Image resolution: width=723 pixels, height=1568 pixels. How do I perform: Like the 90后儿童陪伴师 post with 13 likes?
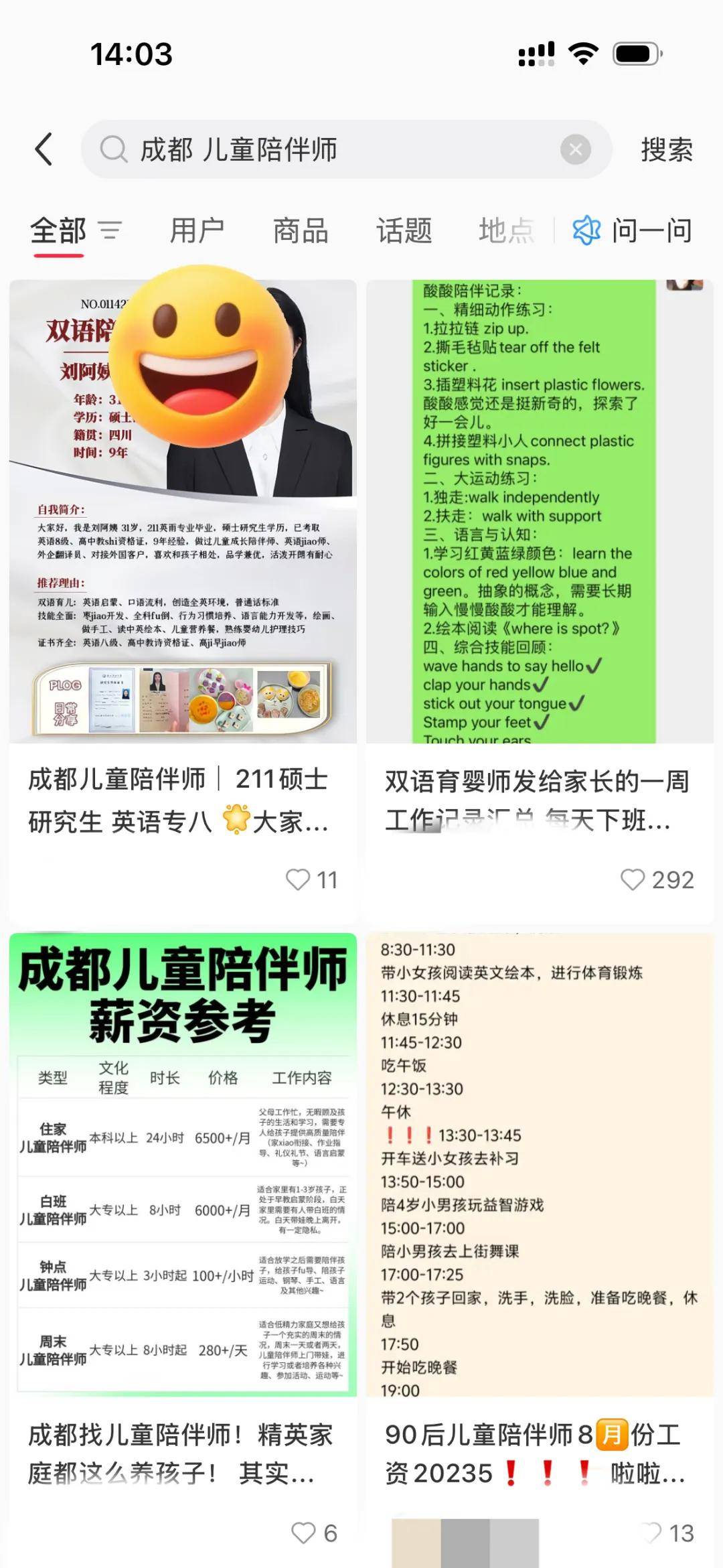coord(651,1533)
